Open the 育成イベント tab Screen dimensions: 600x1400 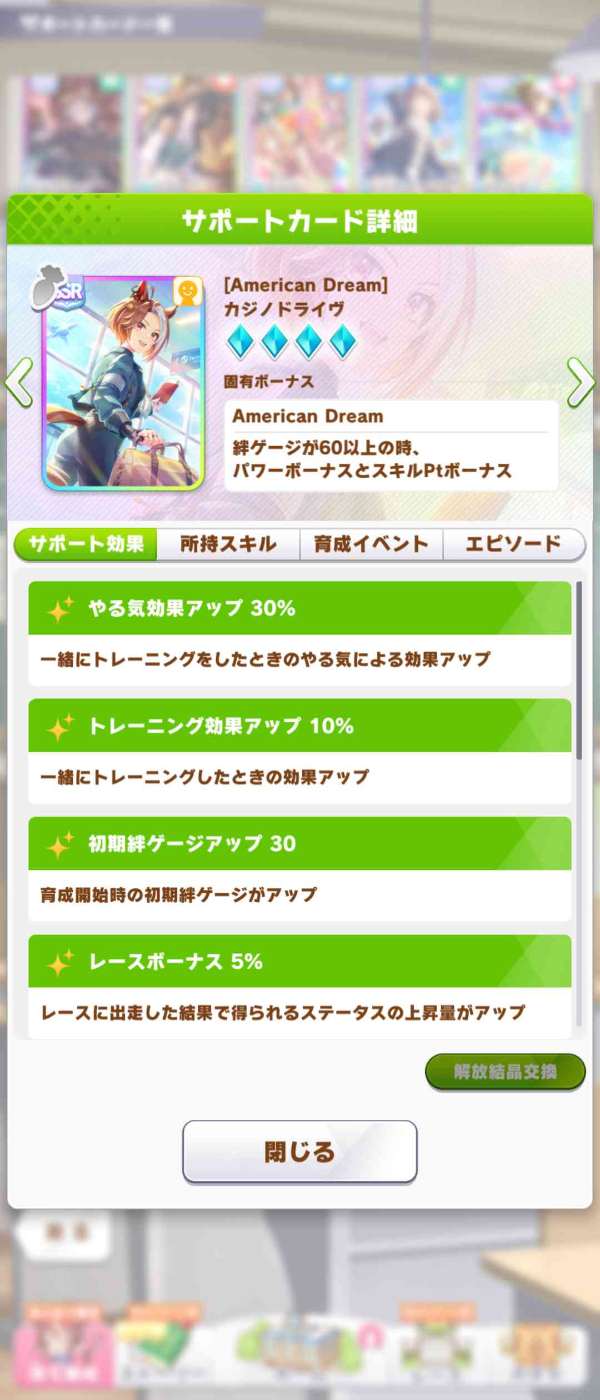tap(370, 545)
